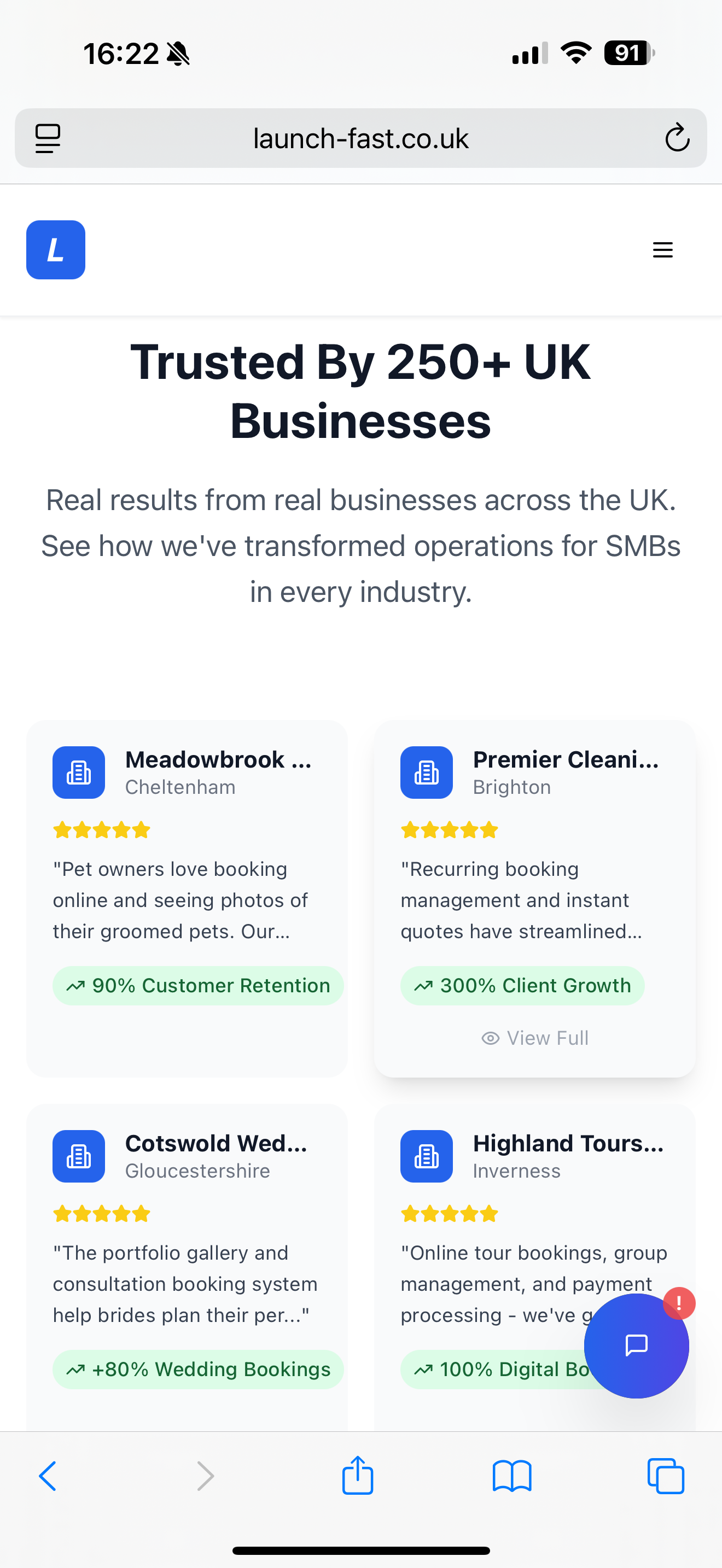Tap View Full on Premier Cleaning card
This screenshot has height=1568, width=722.
tap(534, 1038)
